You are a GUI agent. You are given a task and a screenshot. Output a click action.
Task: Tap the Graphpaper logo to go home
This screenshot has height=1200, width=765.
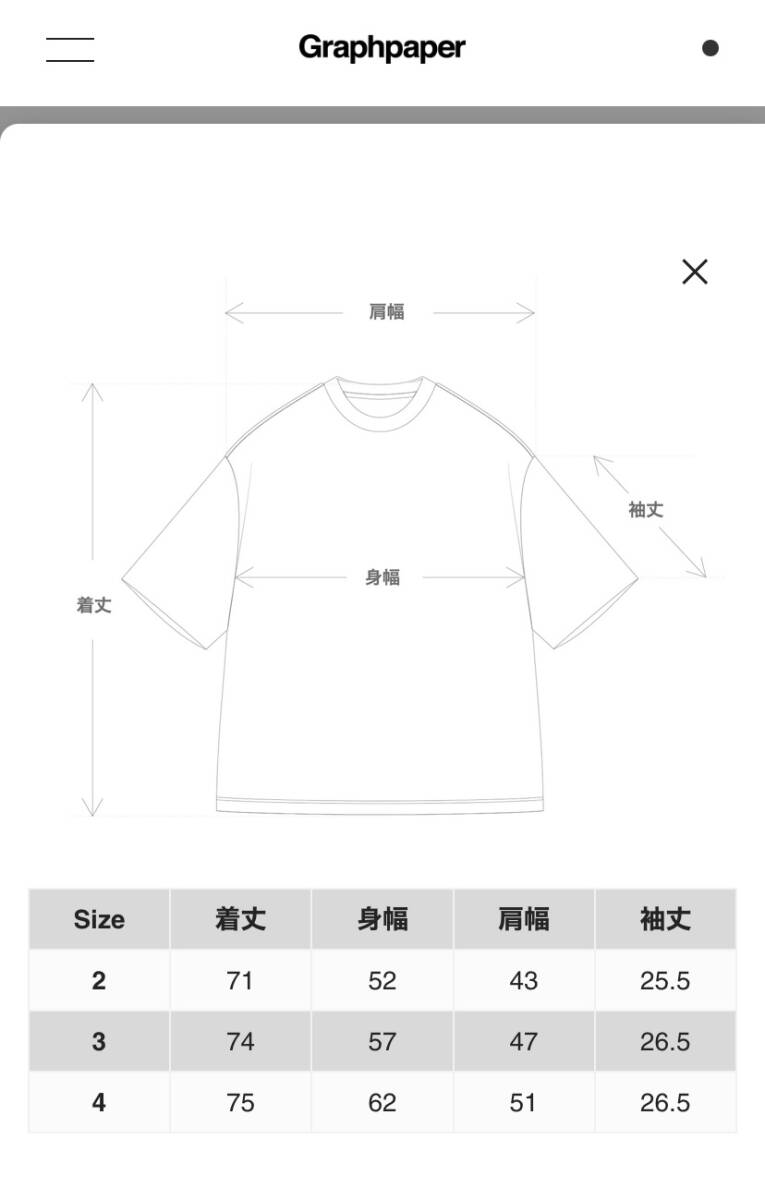(382, 47)
